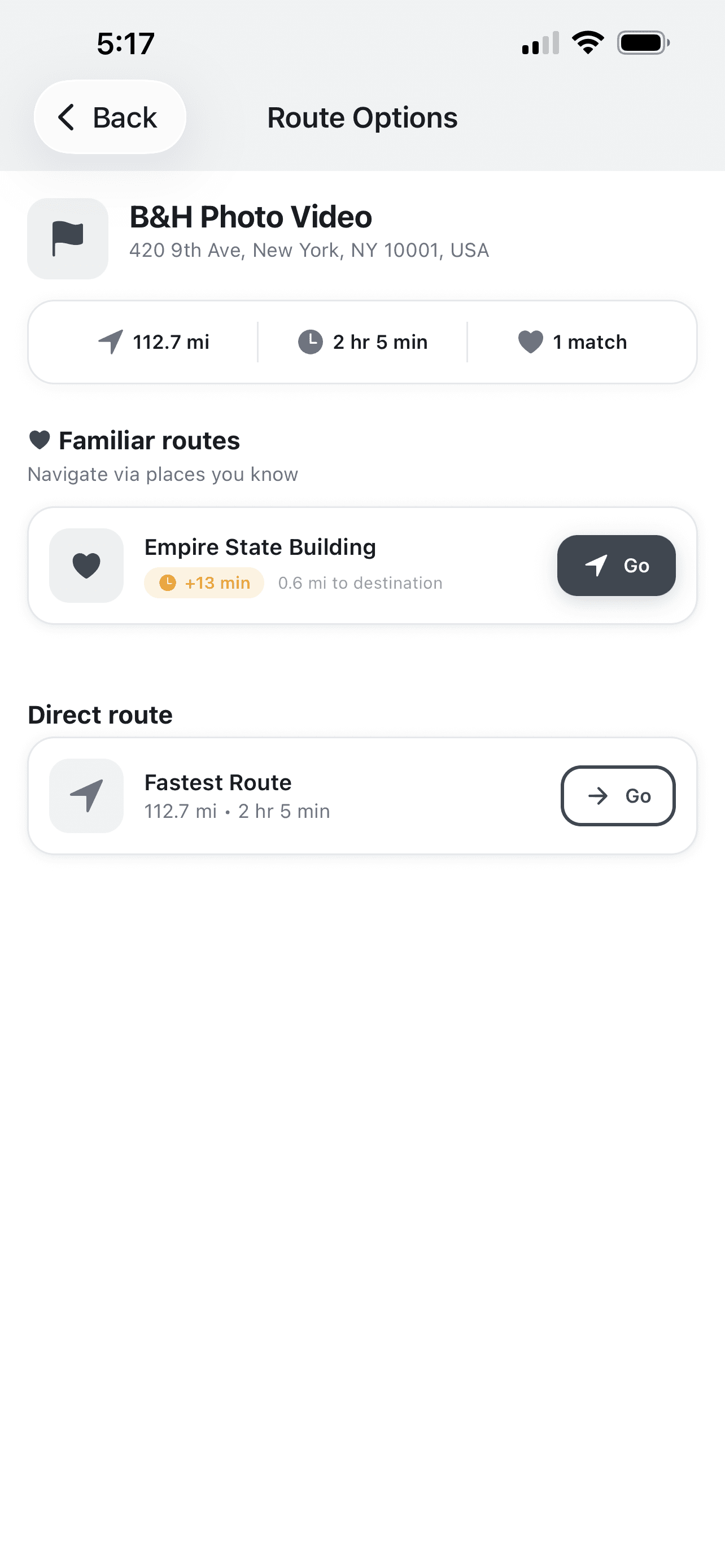Click the +13 min time badge
725x1568 pixels.
[203, 582]
